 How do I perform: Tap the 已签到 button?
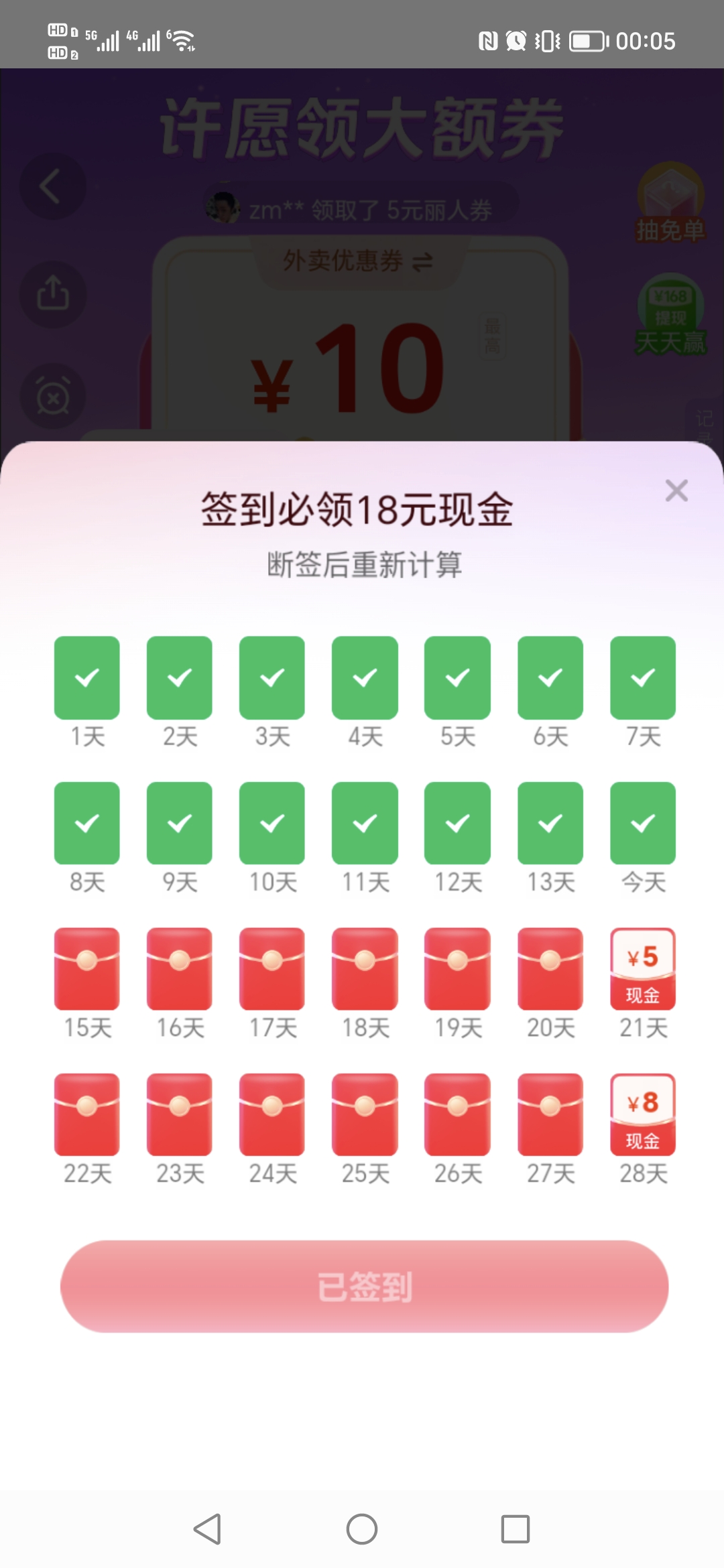[364, 1286]
